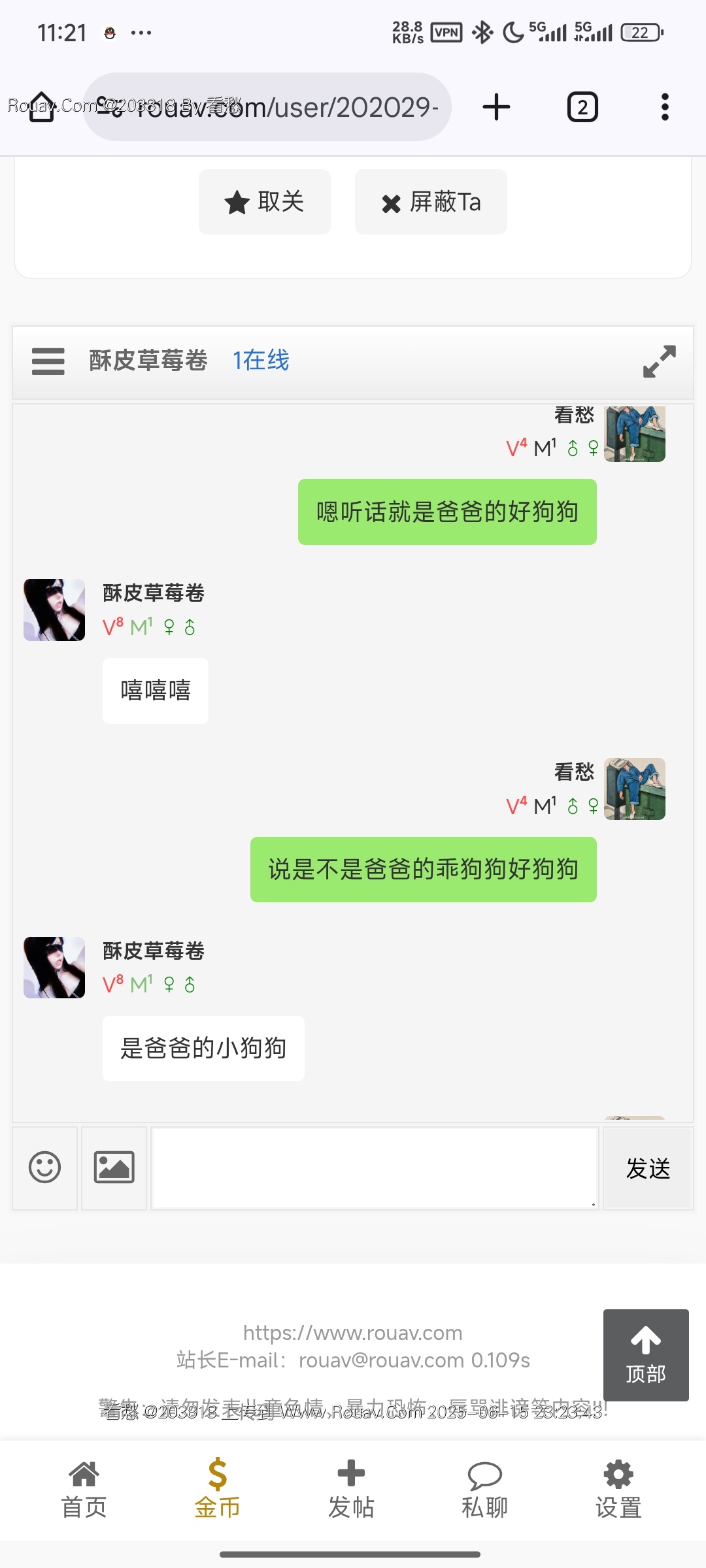Open the browser overflow menu
This screenshot has width=706, height=1568.
[665, 107]
